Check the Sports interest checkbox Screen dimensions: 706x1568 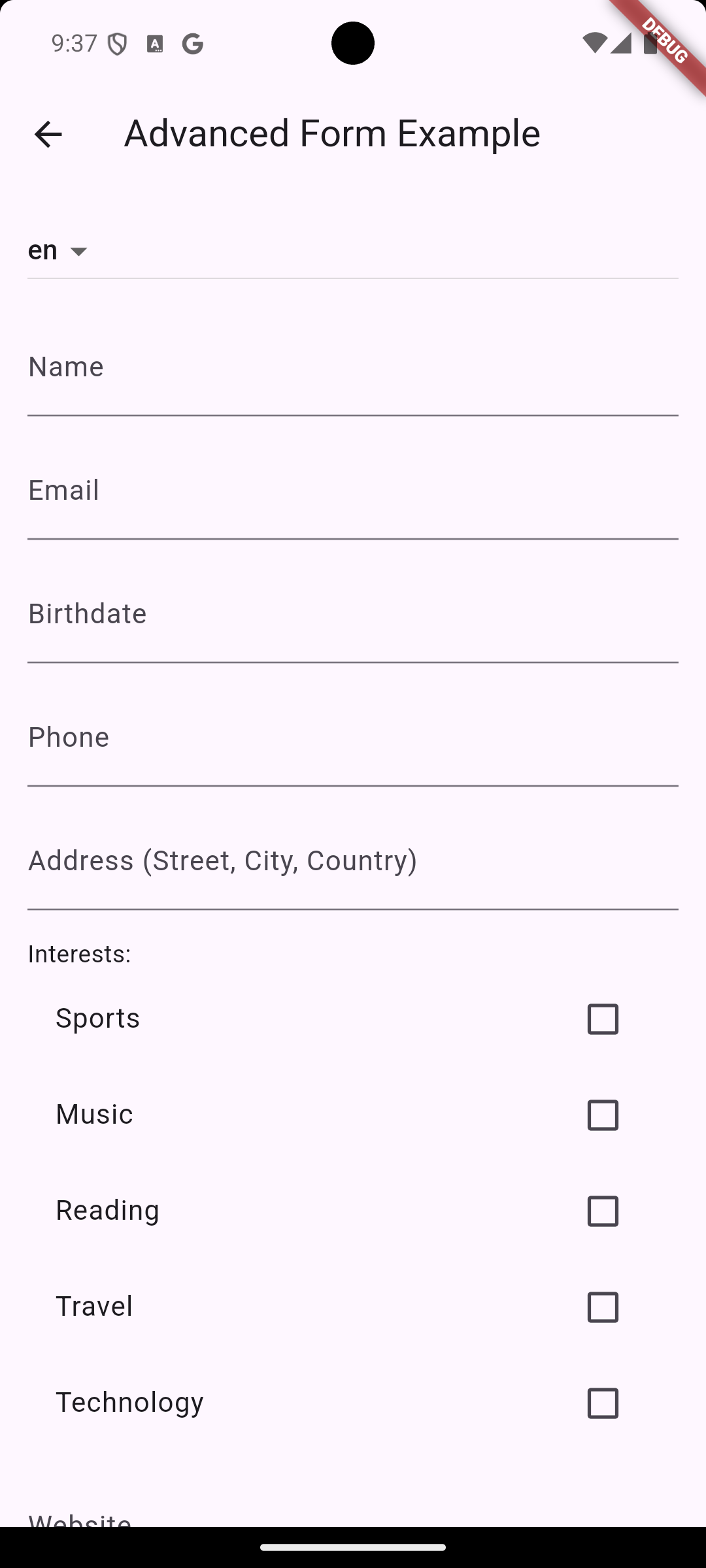coord(603,1019)
